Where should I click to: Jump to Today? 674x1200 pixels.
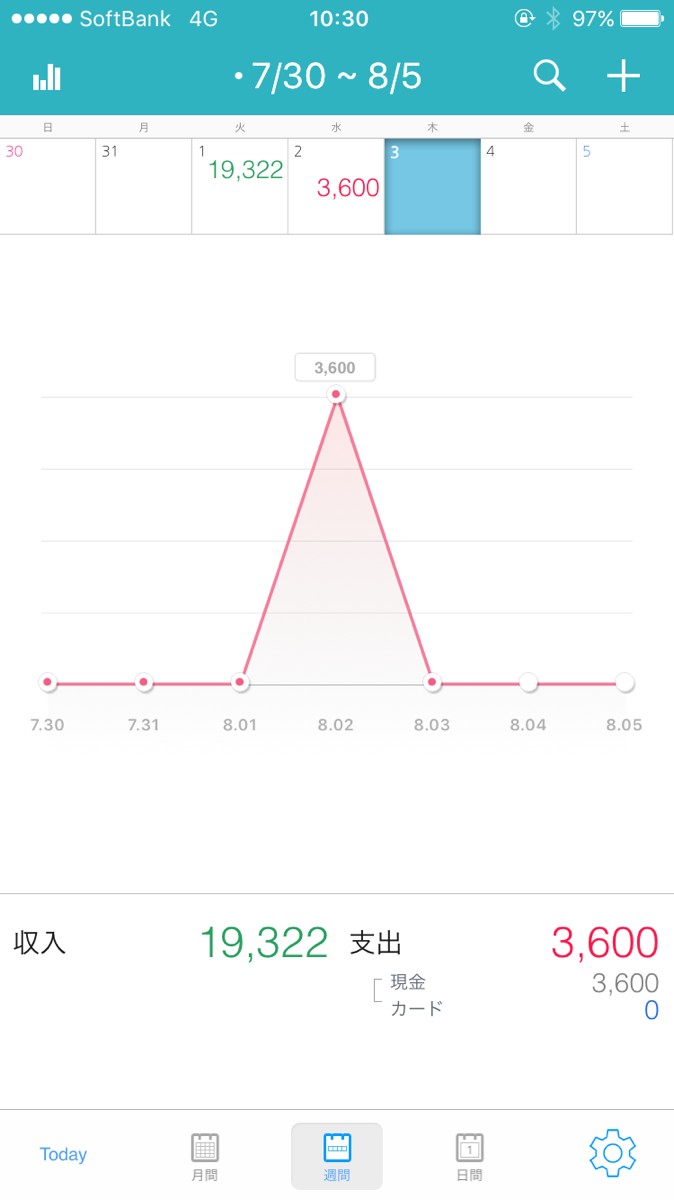63,1155
